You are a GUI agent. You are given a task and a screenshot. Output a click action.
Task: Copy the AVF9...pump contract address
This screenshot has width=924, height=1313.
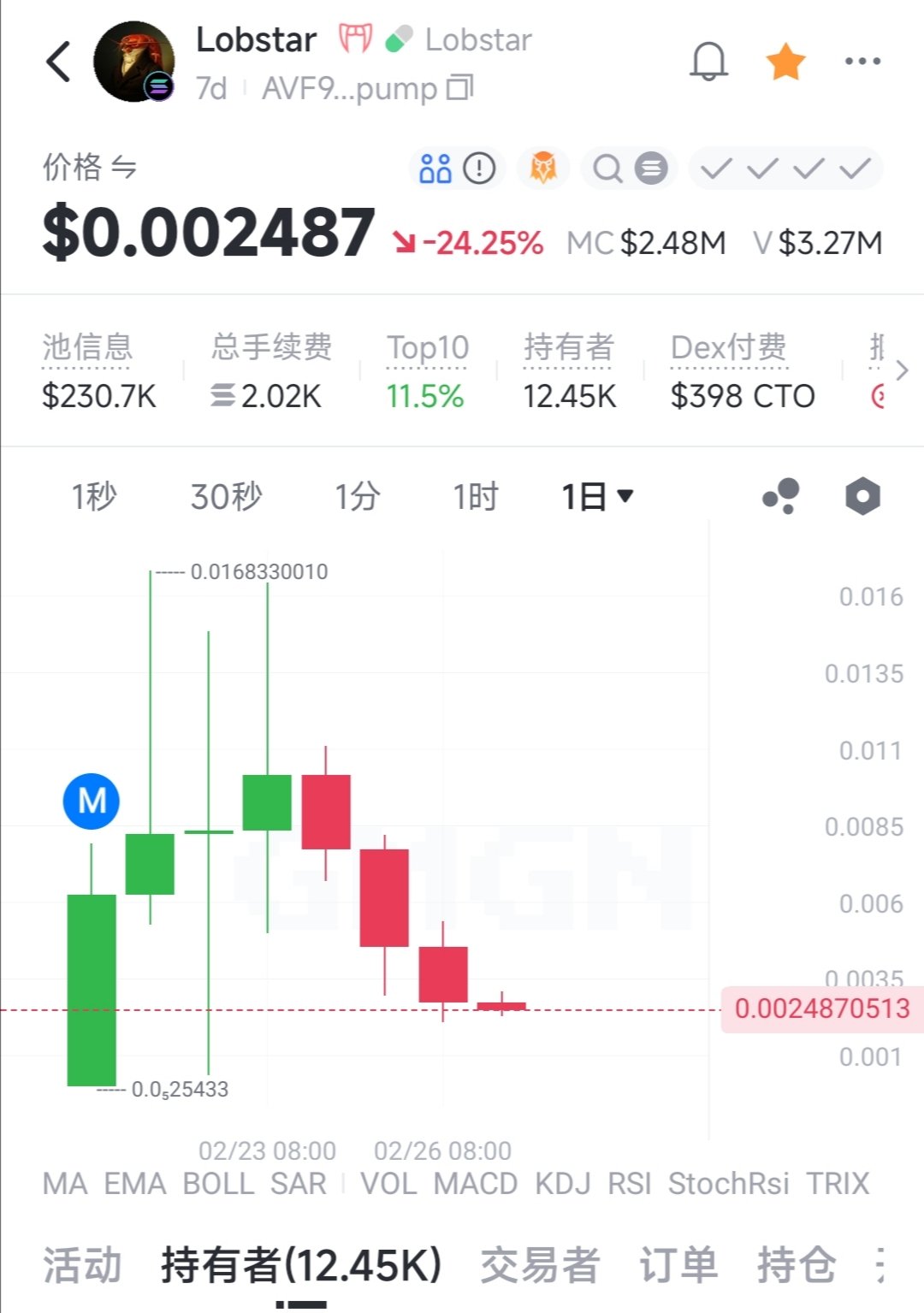point(460,87)
